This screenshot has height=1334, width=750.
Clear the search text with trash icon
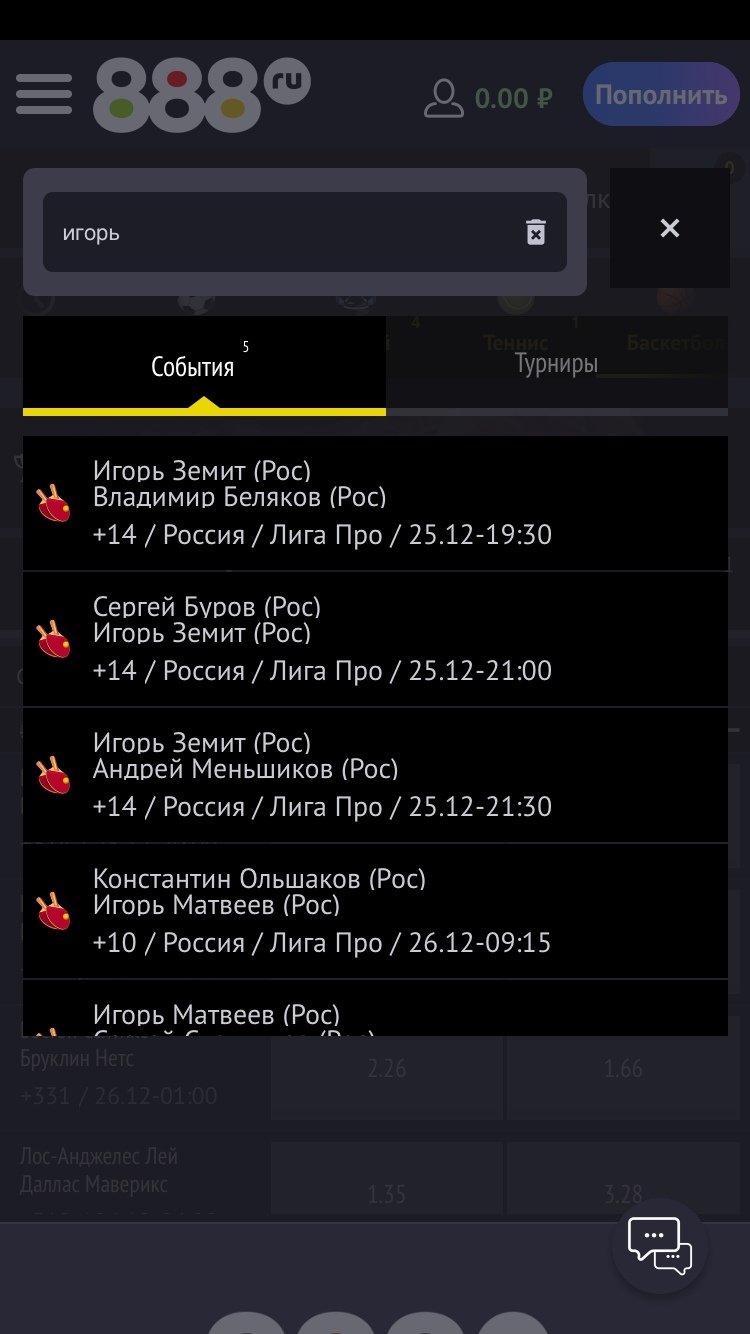[536, 233]
